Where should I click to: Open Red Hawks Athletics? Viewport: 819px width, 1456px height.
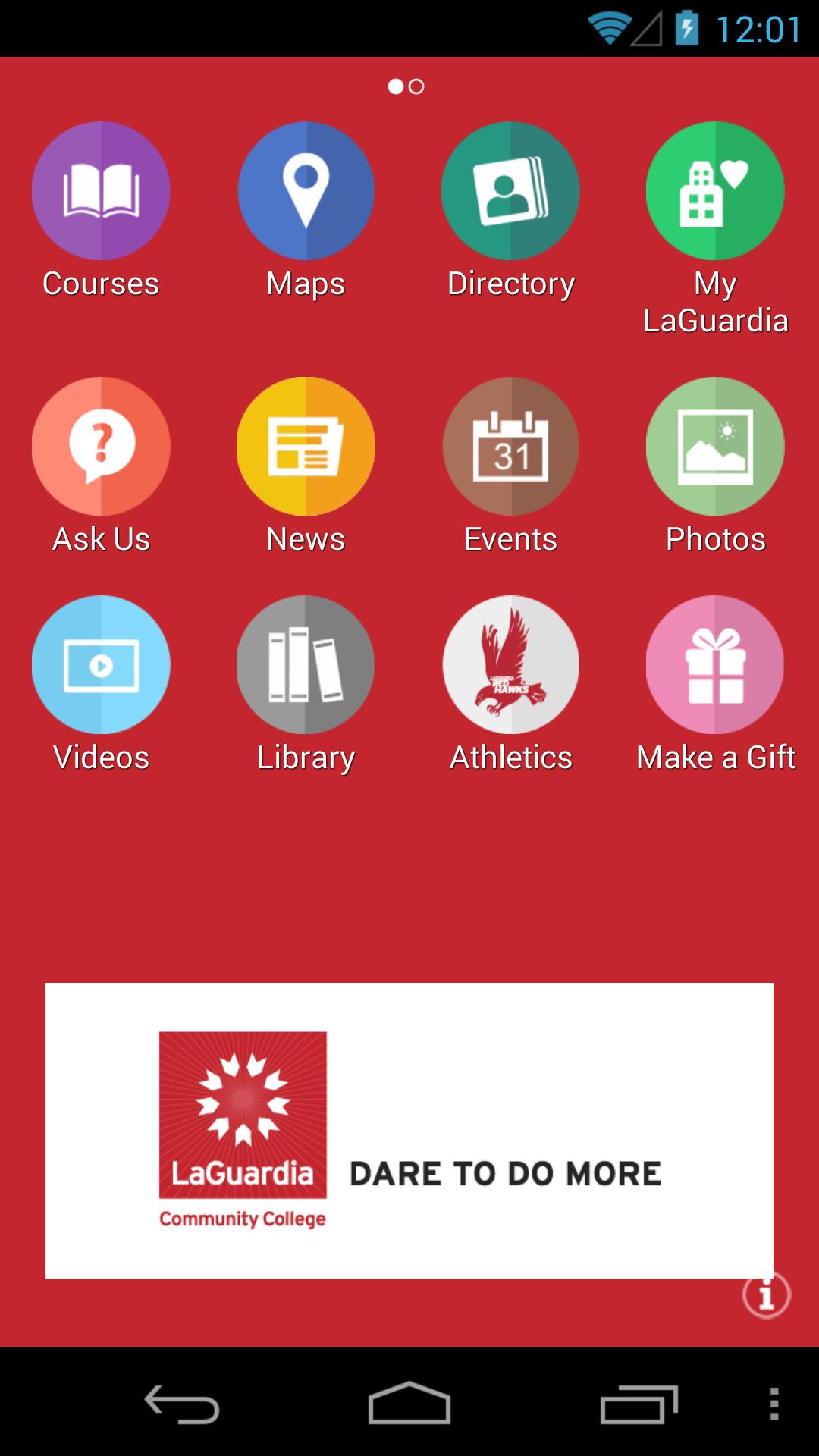pos(510,664)
